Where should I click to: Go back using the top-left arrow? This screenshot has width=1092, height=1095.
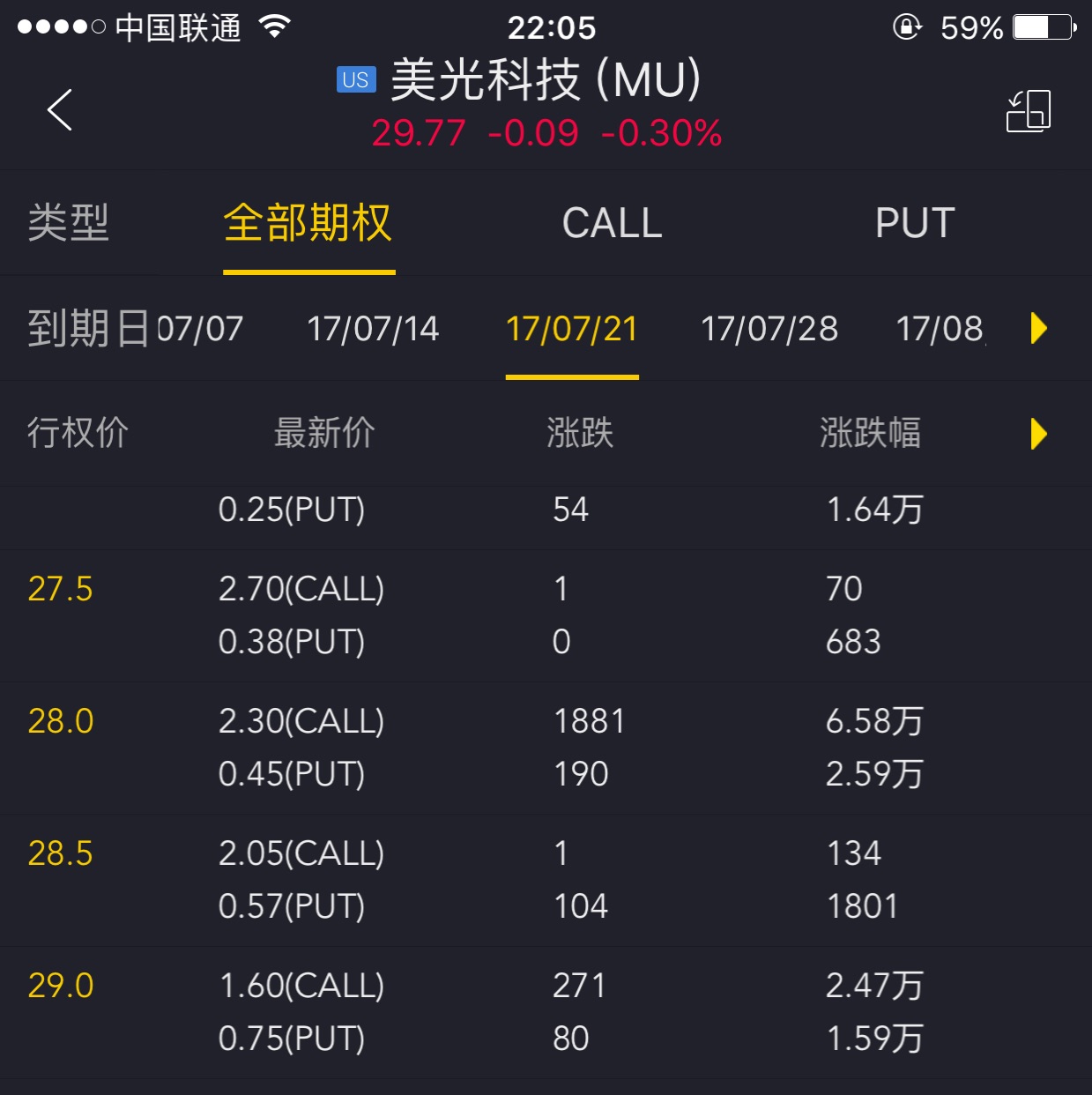pos(59,110)
